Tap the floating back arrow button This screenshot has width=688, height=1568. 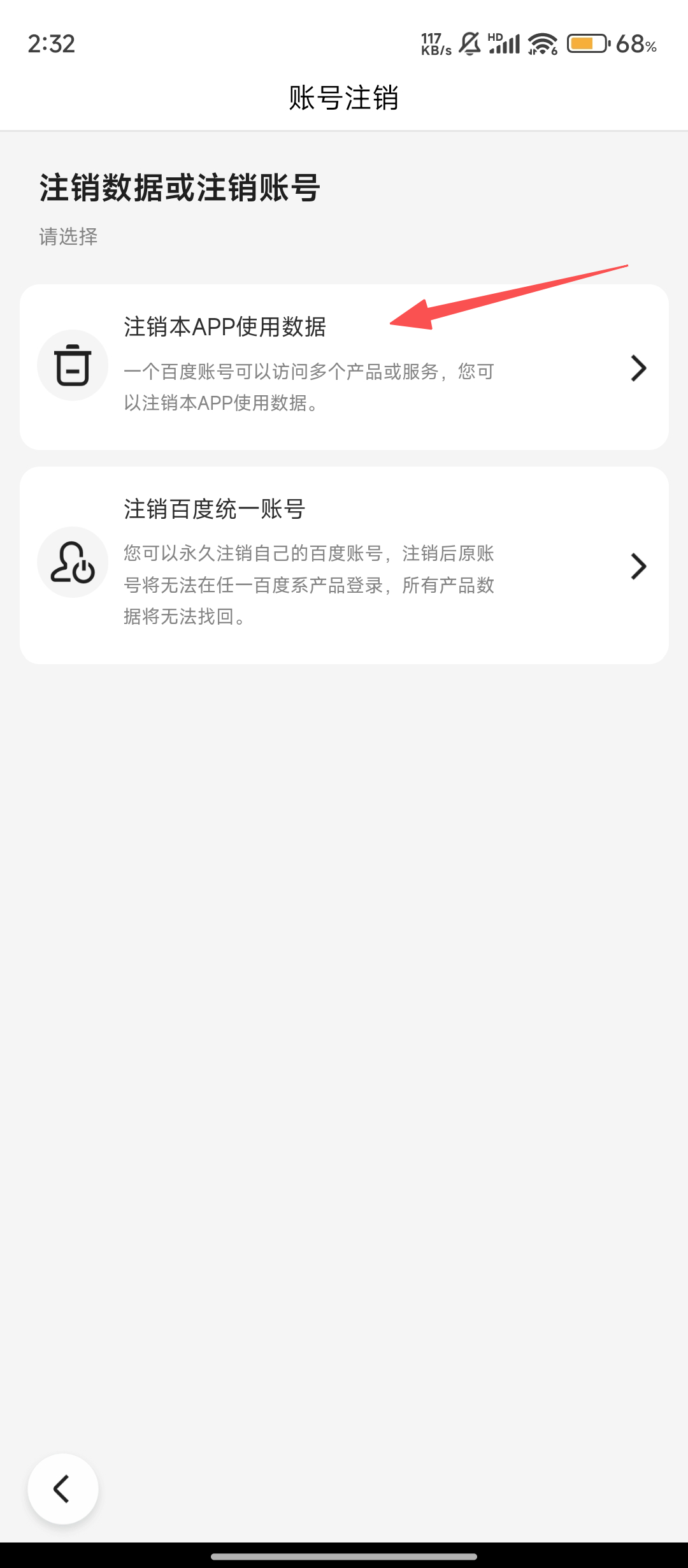coord(62,1489)
